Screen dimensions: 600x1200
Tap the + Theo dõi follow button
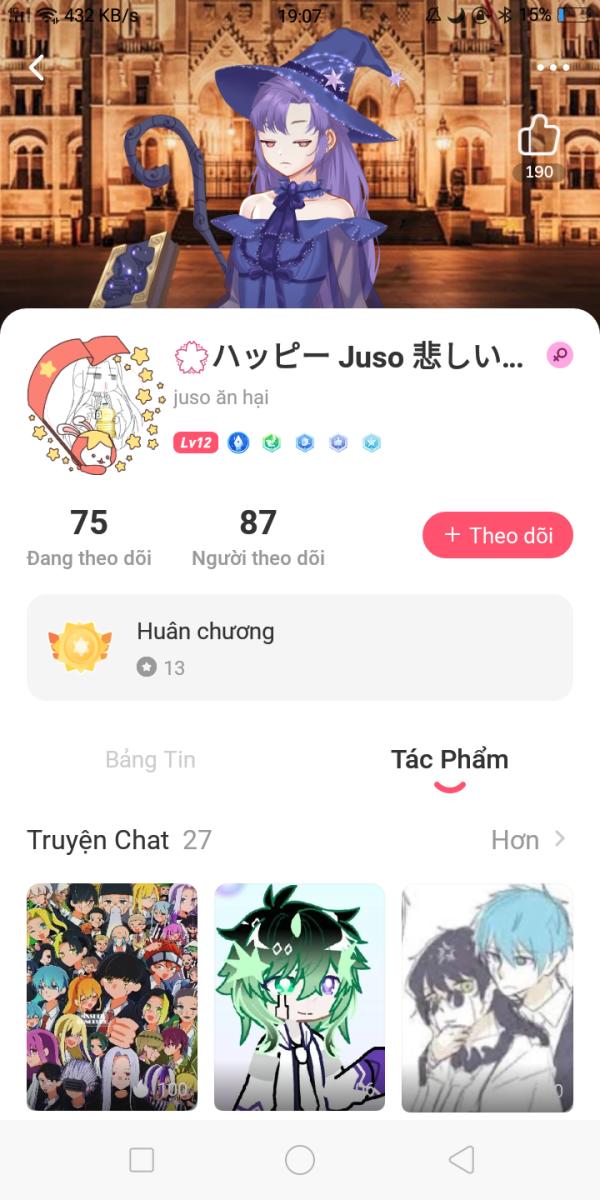click(498, 535)
